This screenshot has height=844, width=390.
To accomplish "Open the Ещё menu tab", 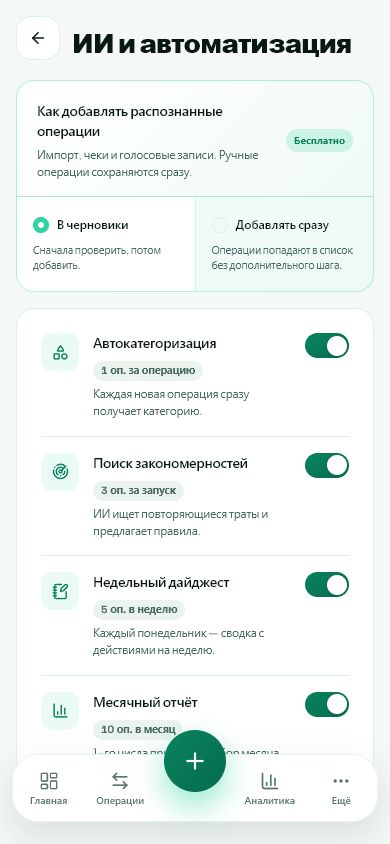I will click(341, 789).
